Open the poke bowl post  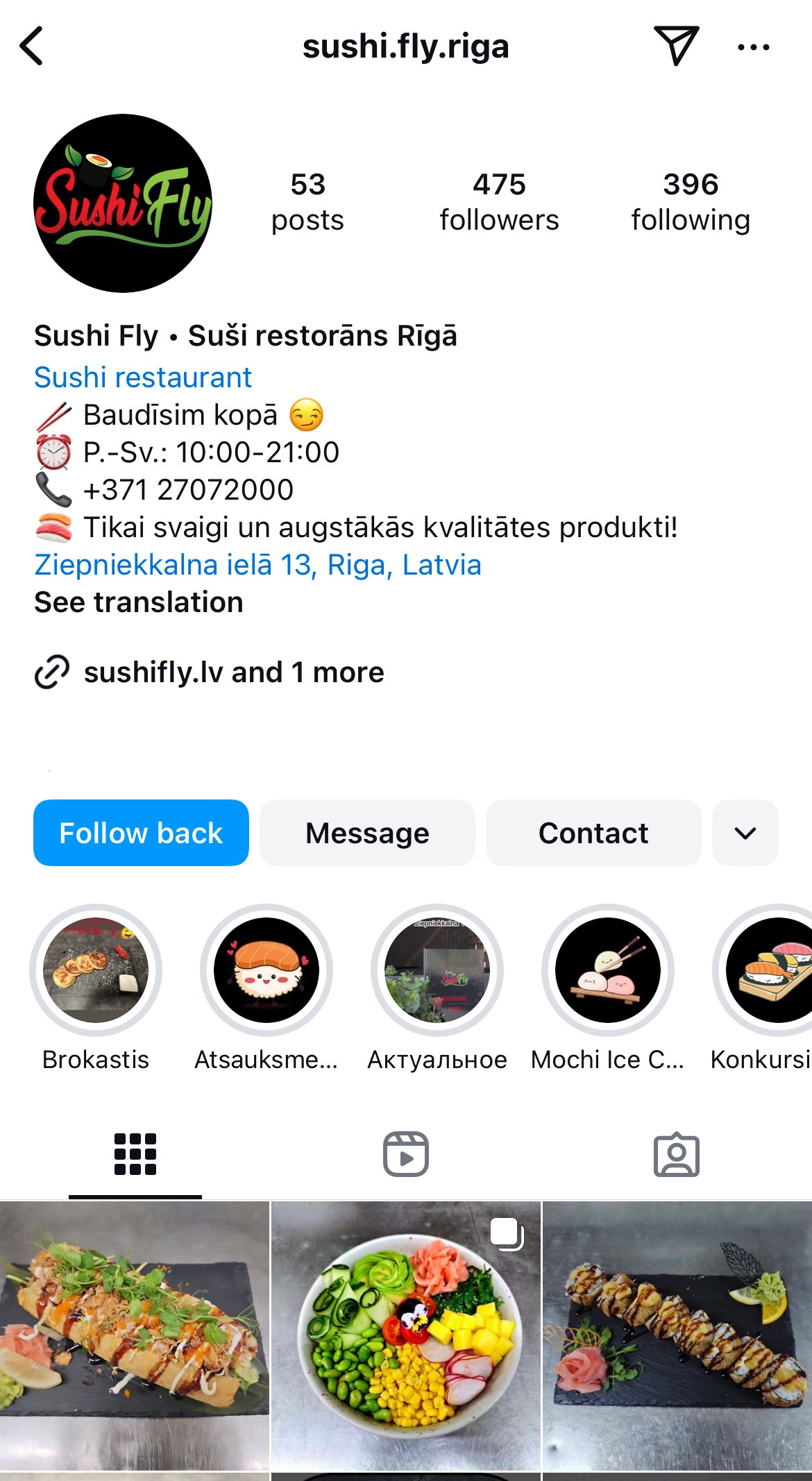406,1336
